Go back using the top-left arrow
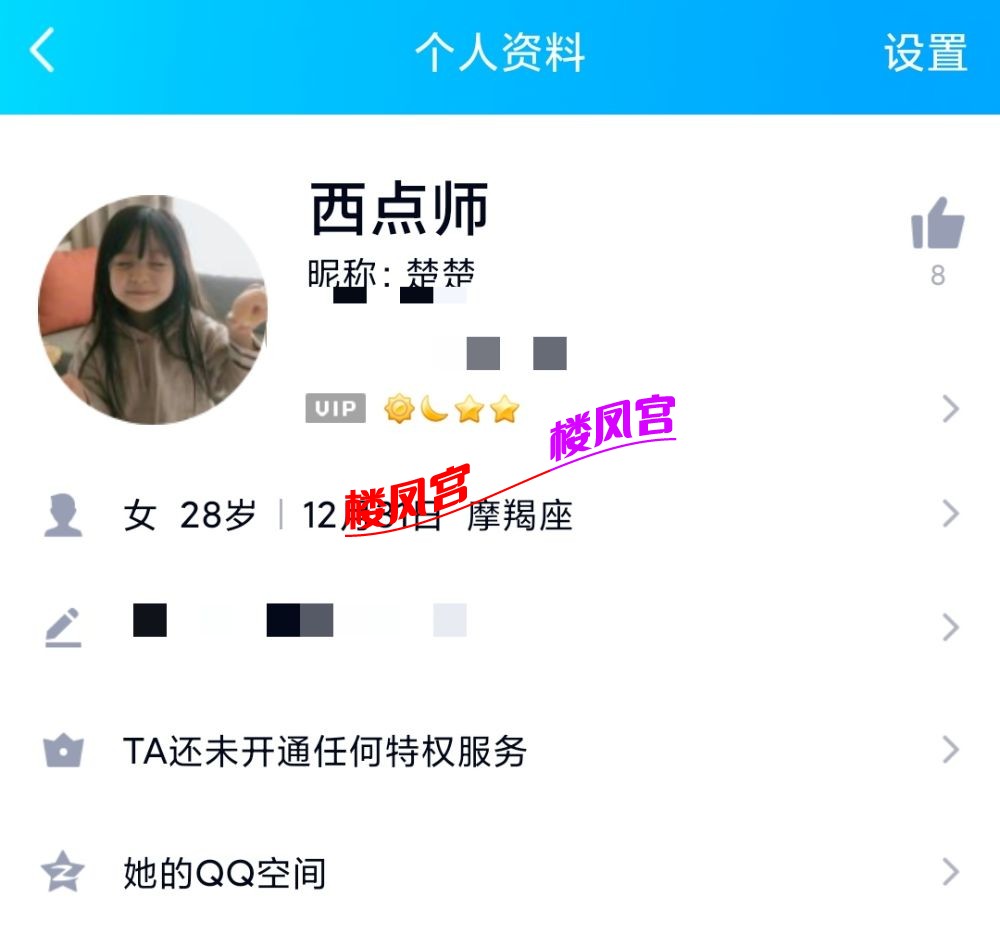 click(x=42, y=51)
